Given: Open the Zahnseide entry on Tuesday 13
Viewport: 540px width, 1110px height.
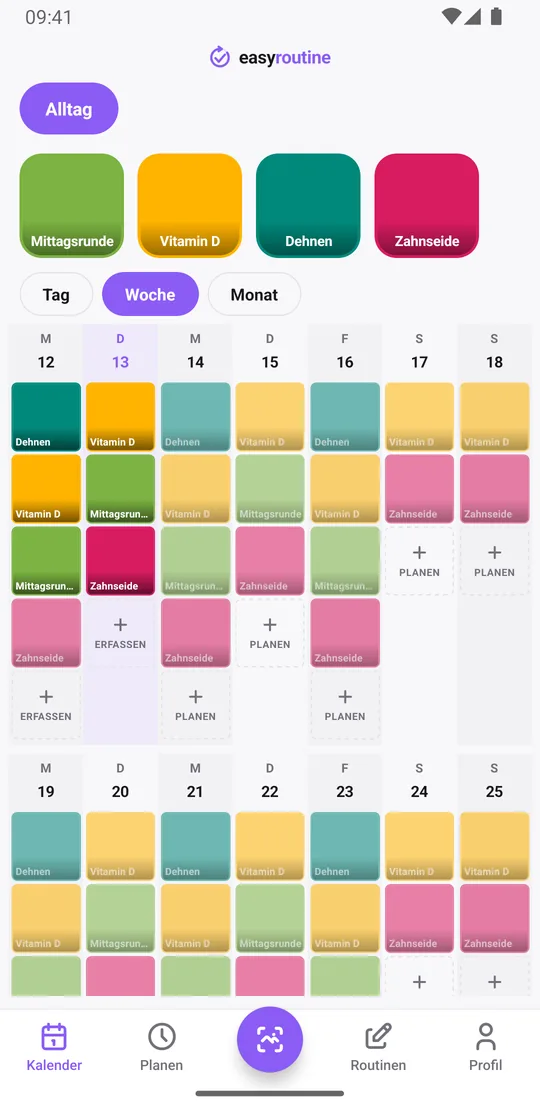Looking at the screenshot, I should pyautogui.click(x=120, y=561).
